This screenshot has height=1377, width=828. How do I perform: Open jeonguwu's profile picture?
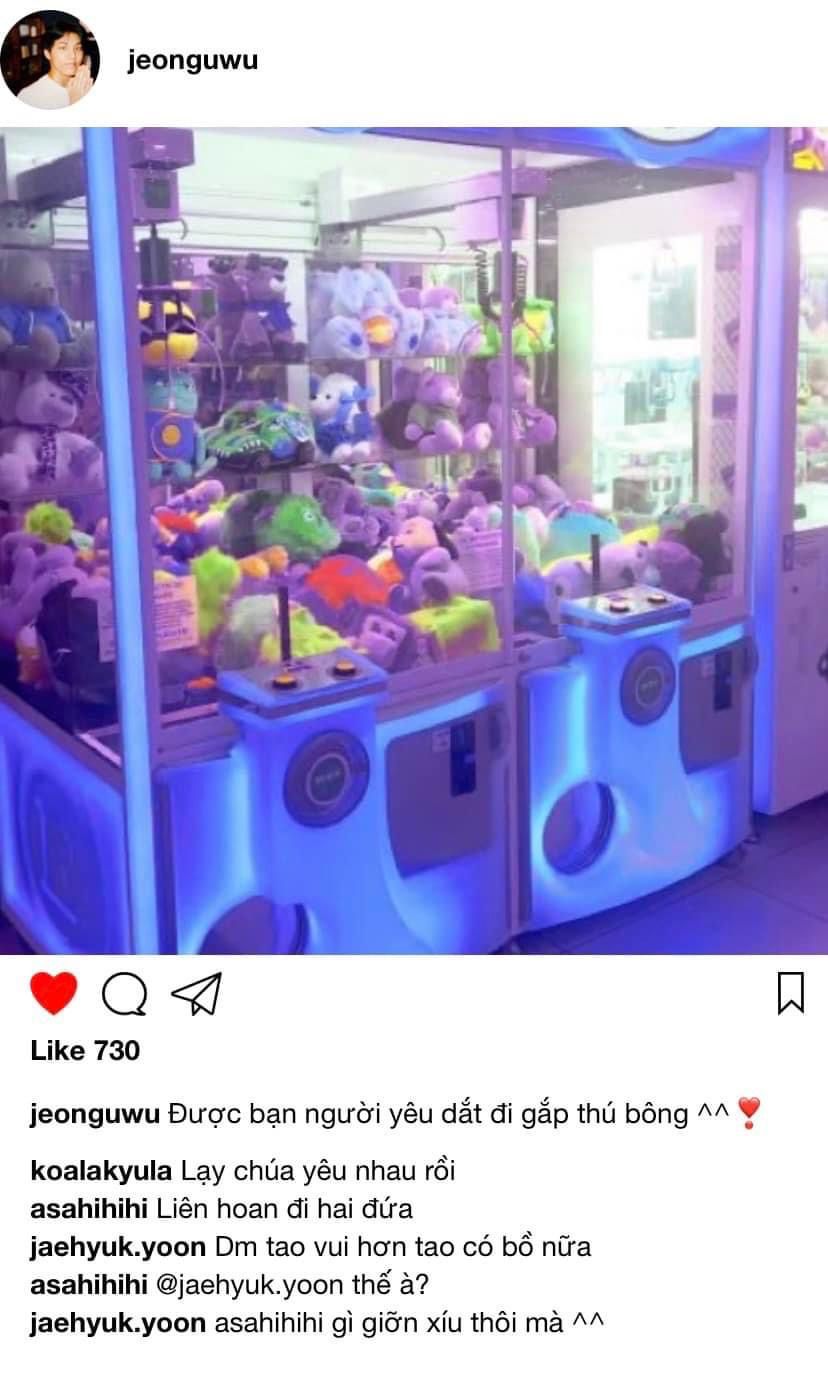click(x=50, y=60)
